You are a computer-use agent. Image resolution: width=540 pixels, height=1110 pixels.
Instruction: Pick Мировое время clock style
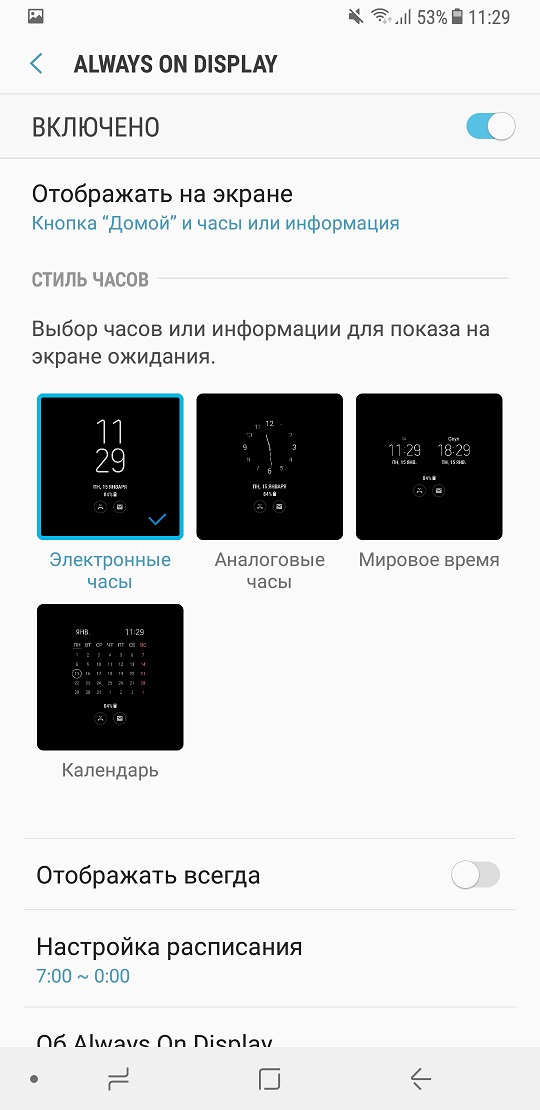click(x=429, y=467)
